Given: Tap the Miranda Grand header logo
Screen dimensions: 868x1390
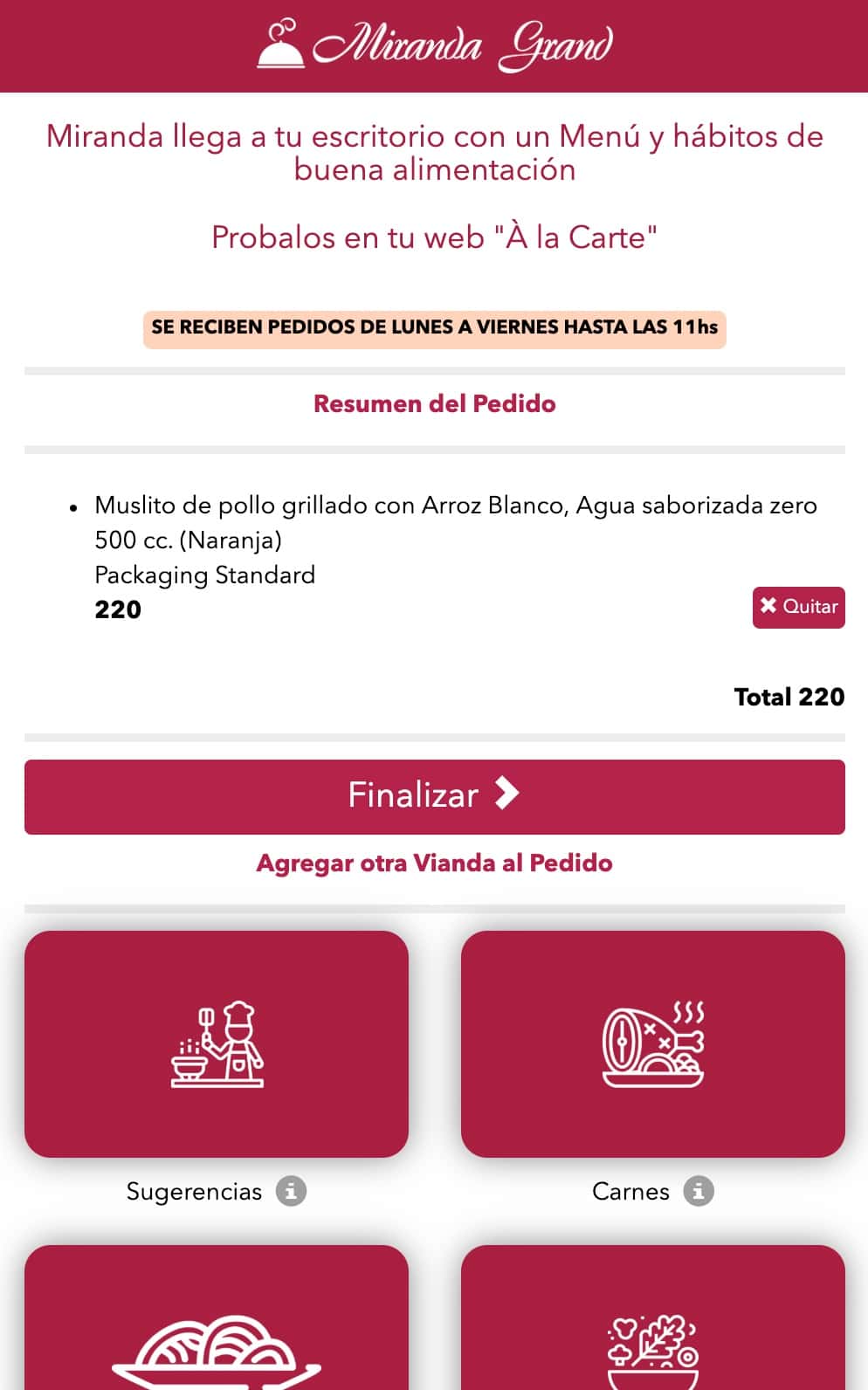Looking at the screenshot, I should 435,45.
